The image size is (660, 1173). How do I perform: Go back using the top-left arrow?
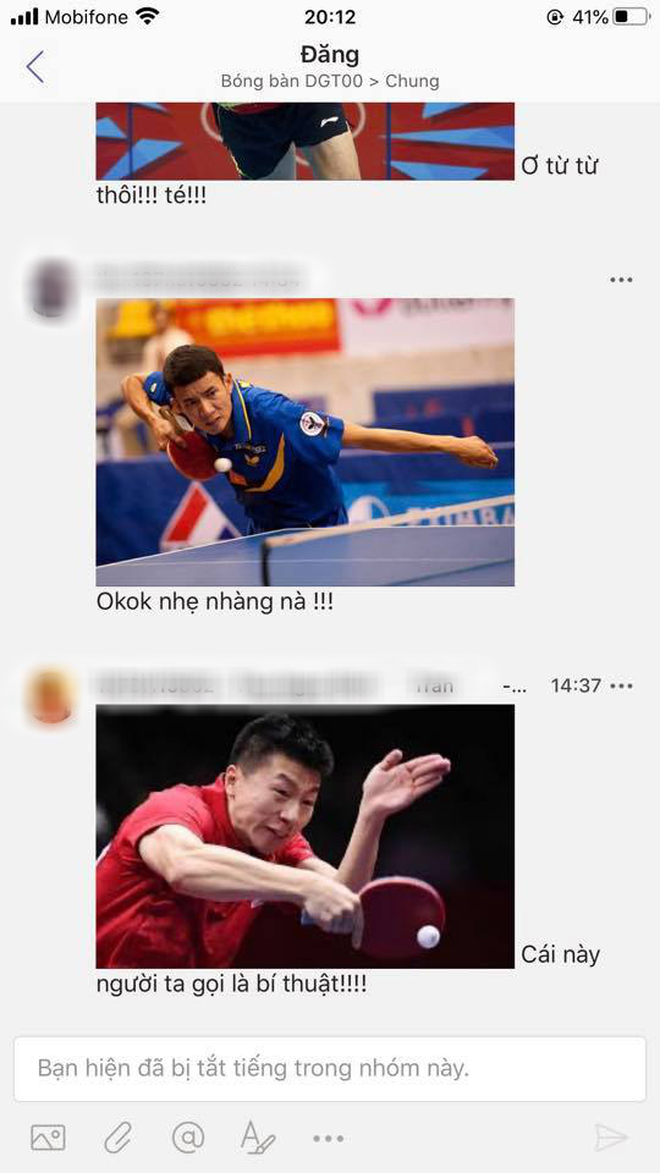[x=35, y=67]
